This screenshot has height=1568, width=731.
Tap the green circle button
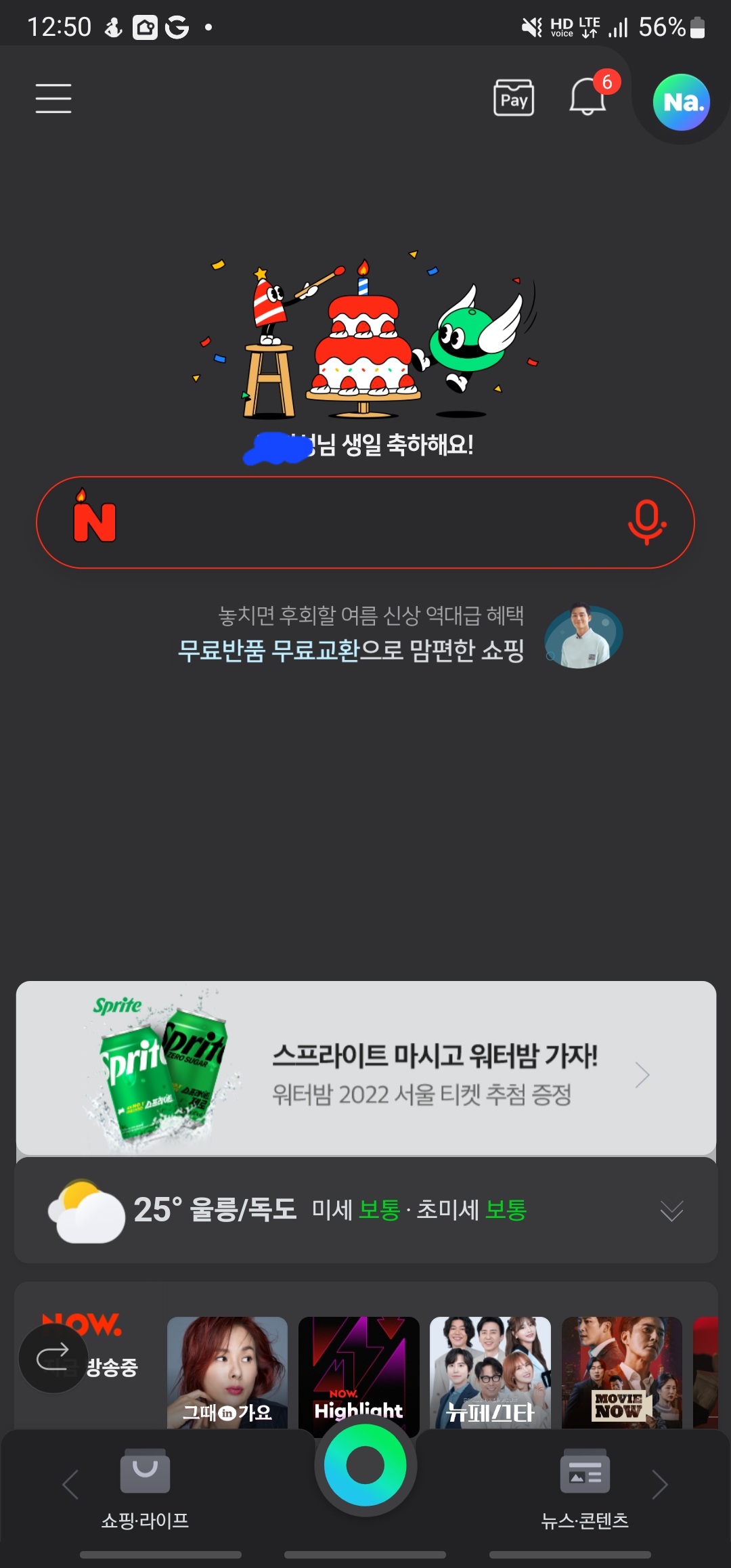tap(365, 1465)
